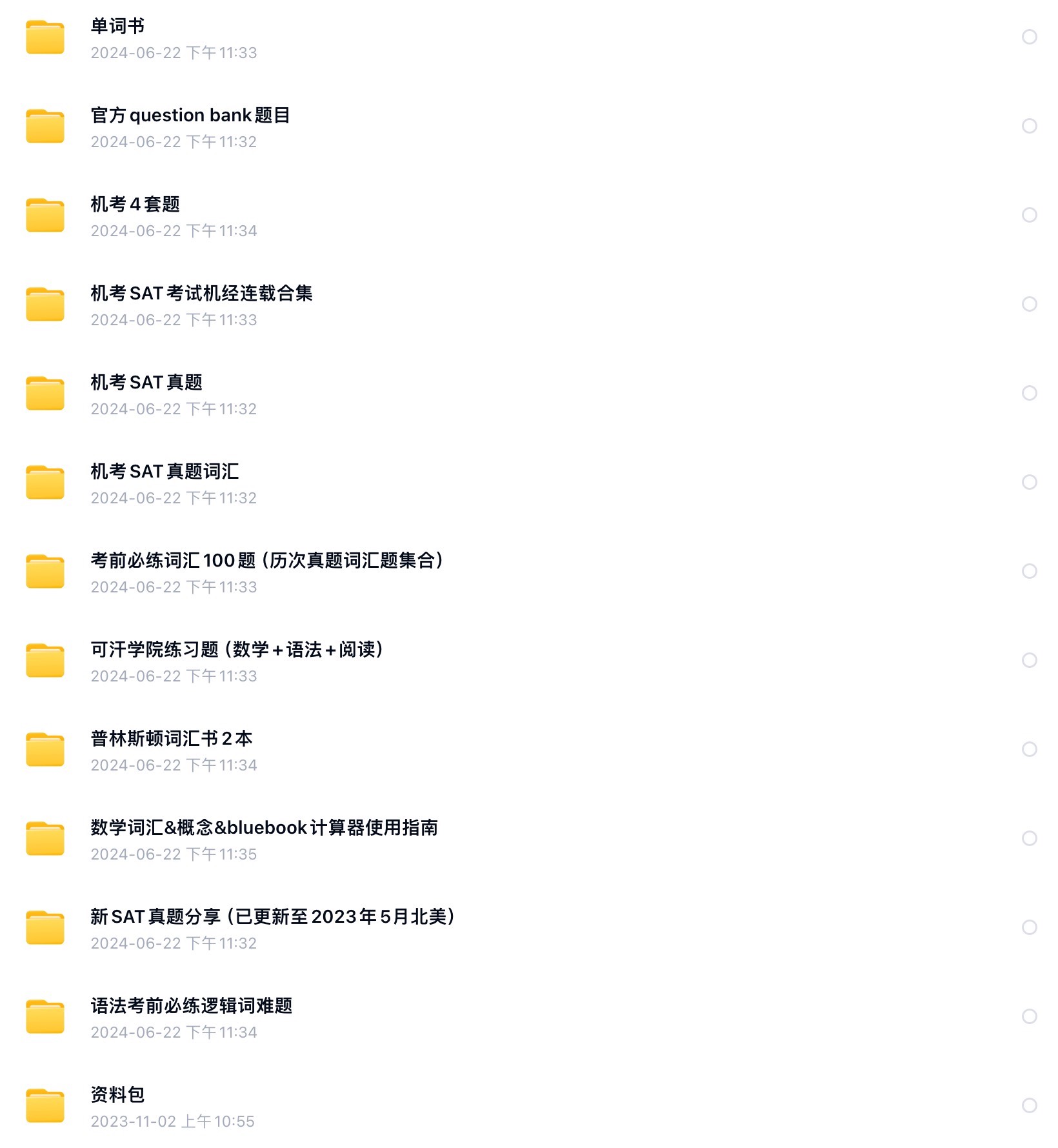Tick the circle beside 资料包
The image size is (1058, 1148).
[1030, 1105]
